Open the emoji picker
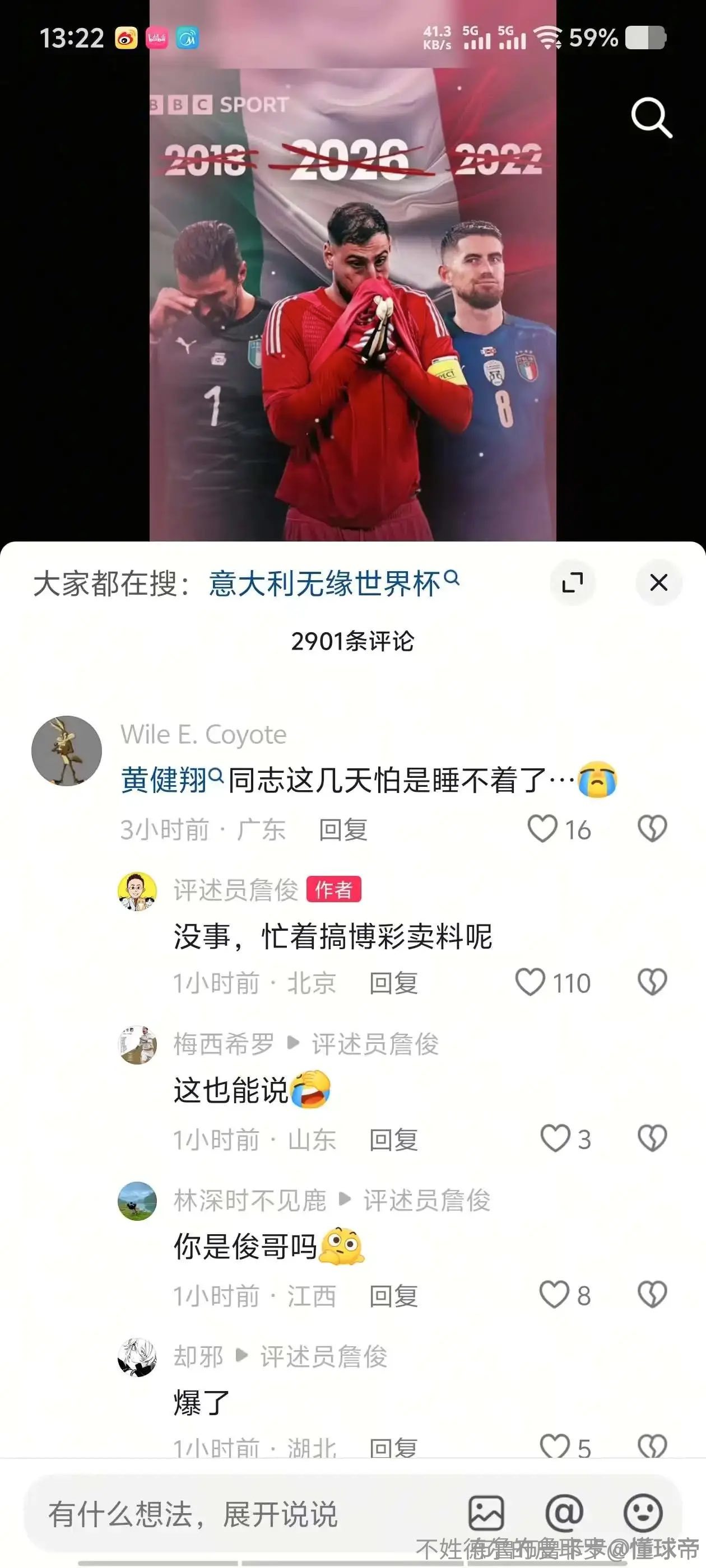Image resolution: width=706 pixels, height=1568 pixels. coord(643,1513)
